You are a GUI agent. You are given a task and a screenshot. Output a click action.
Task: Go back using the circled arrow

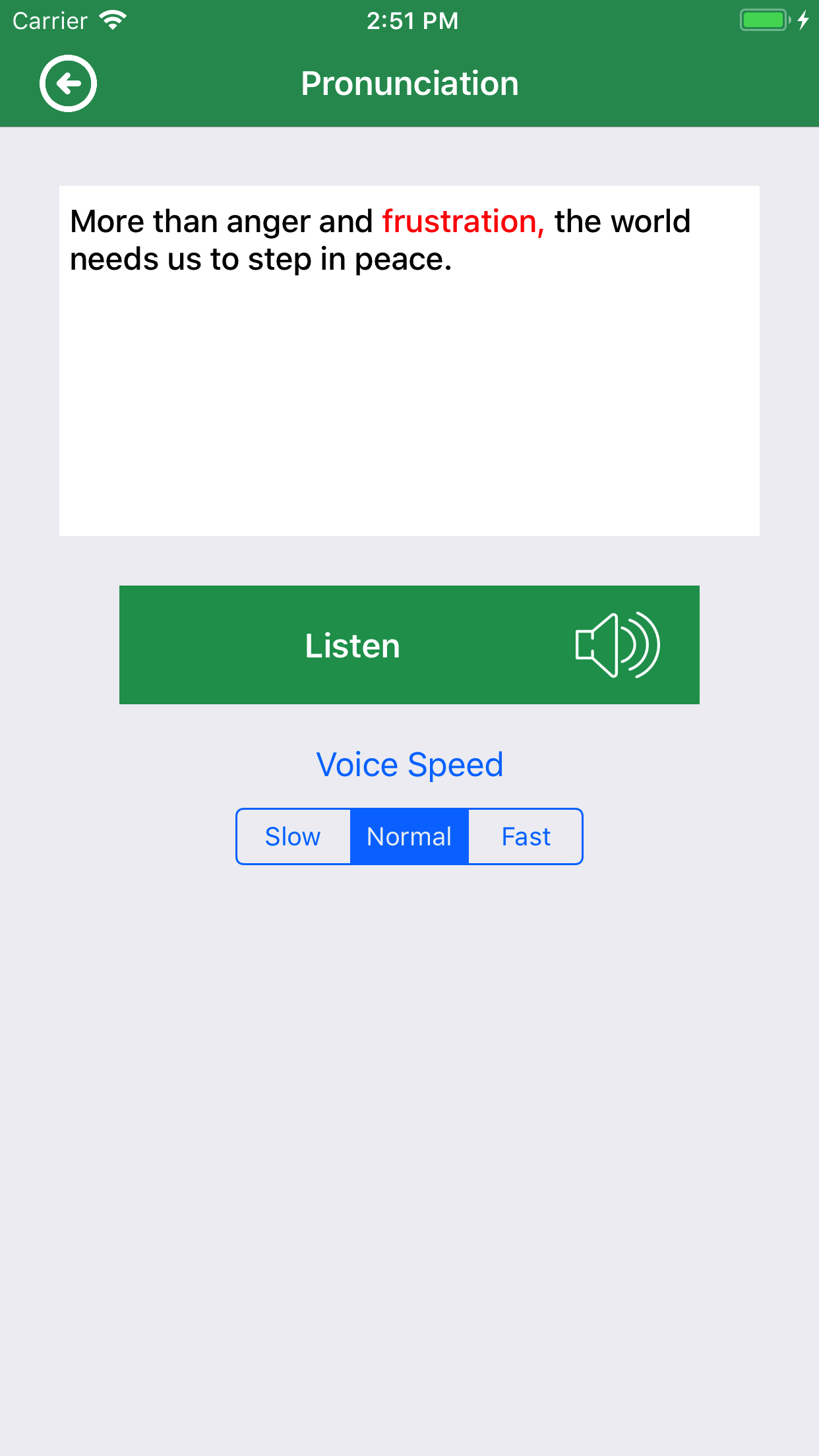(68, 84)
